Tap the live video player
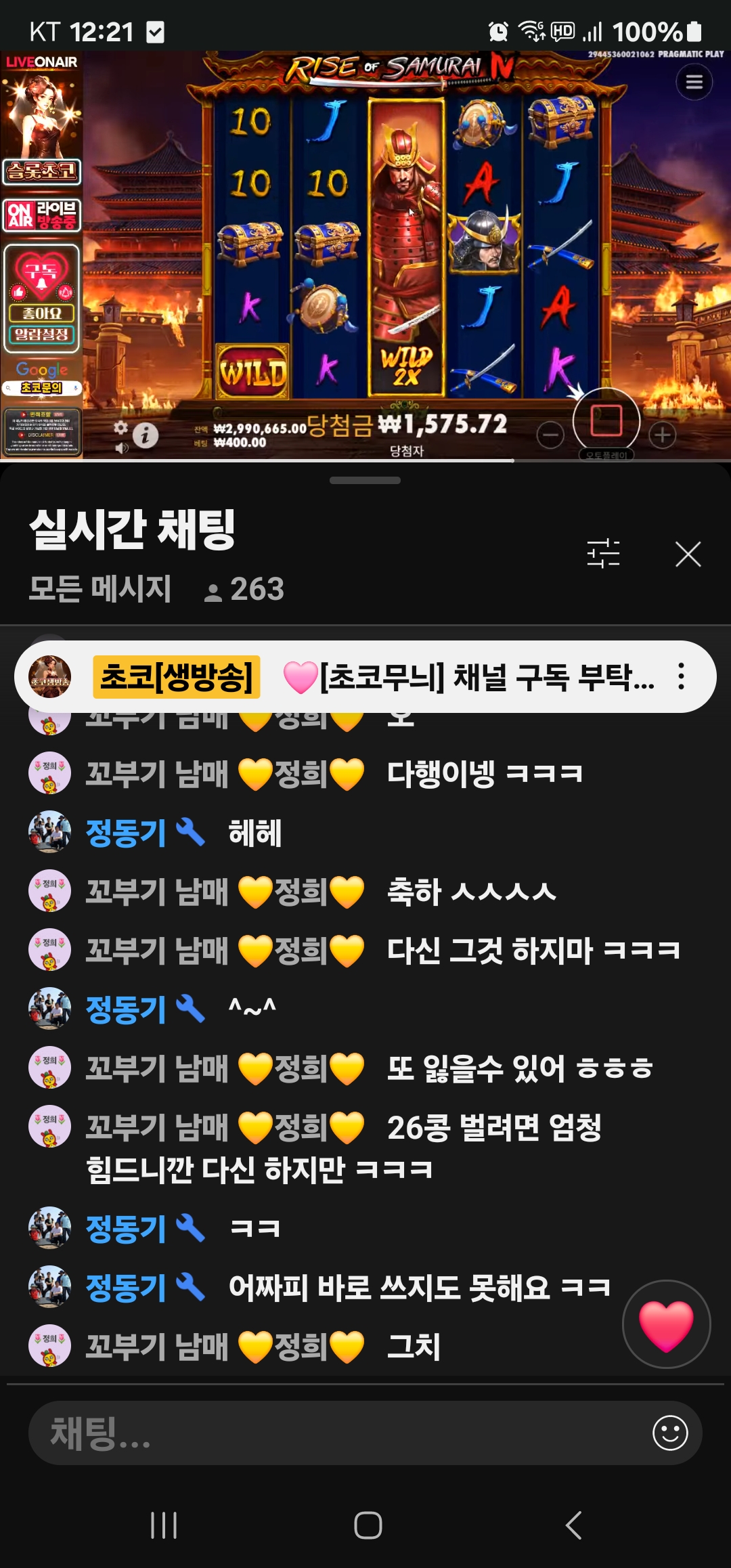The width and height of the screenshot is (731, 1568). click(365, 256)
